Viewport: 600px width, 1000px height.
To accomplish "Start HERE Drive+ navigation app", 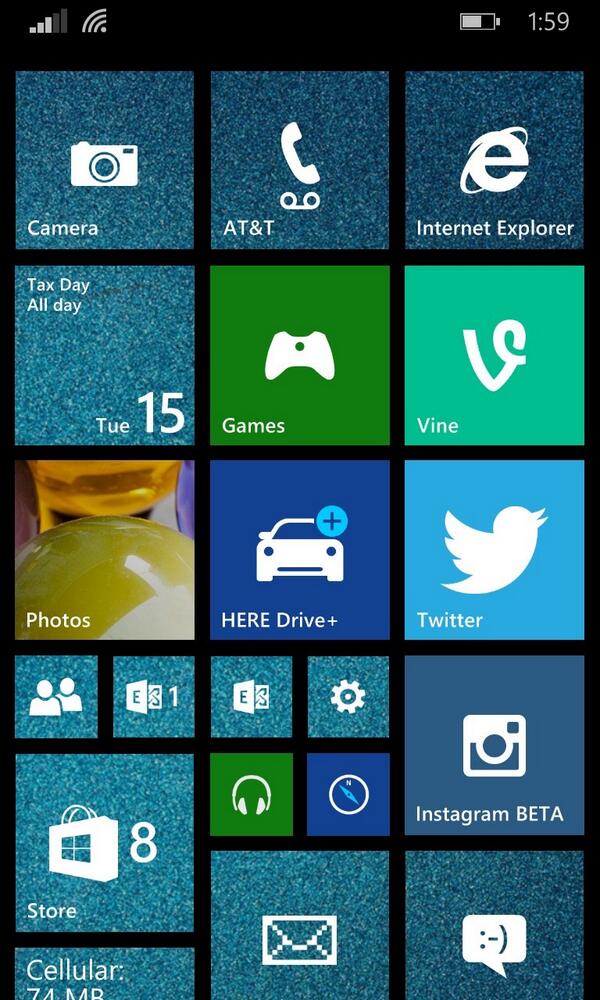I will point(299,550).
